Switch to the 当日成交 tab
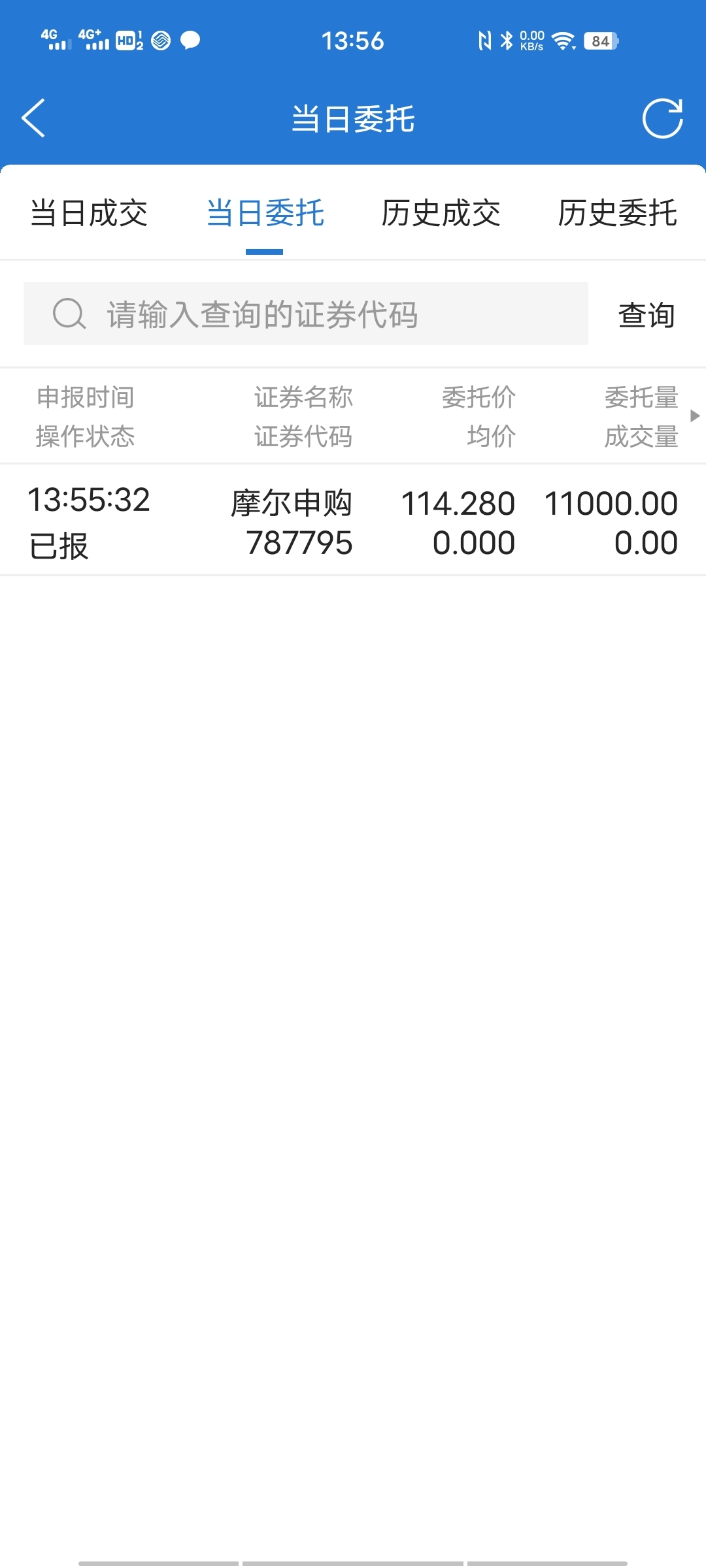Screen dimensions: 706x1568 [89, 214]
